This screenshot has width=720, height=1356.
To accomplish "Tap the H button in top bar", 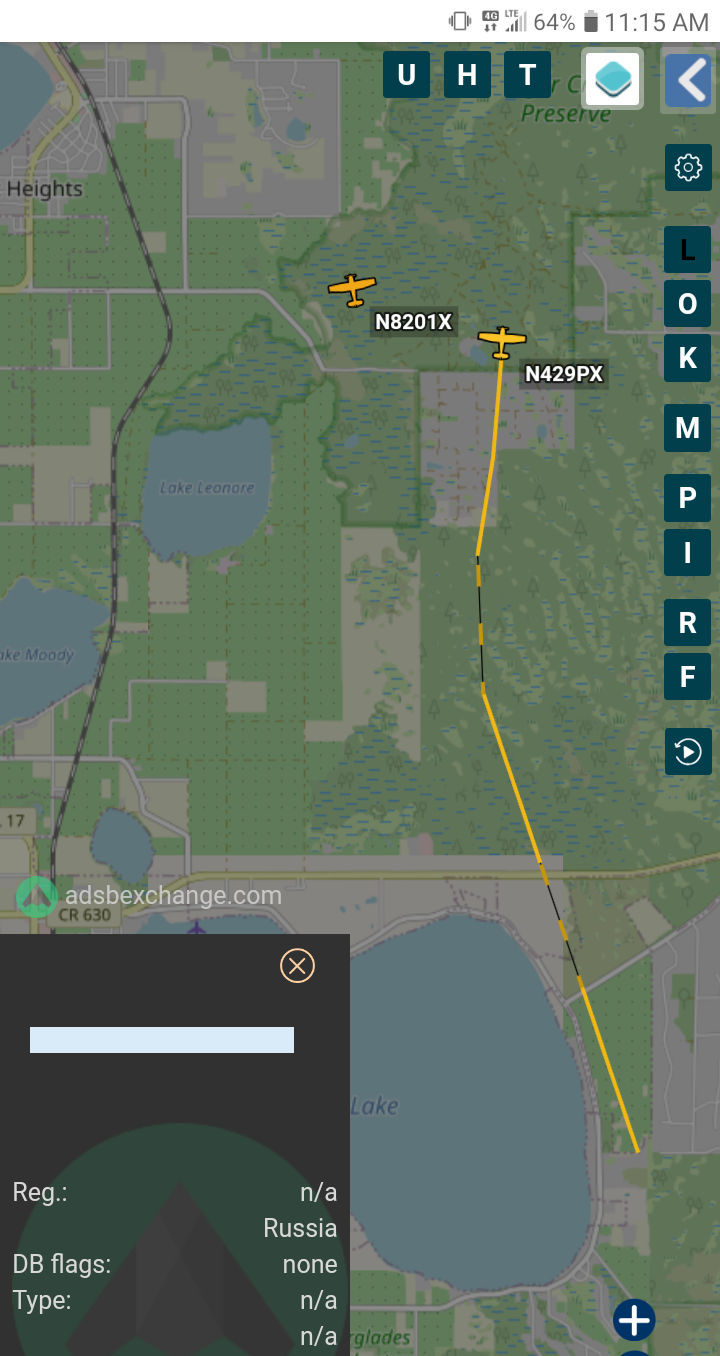I will tap(467, 75).
